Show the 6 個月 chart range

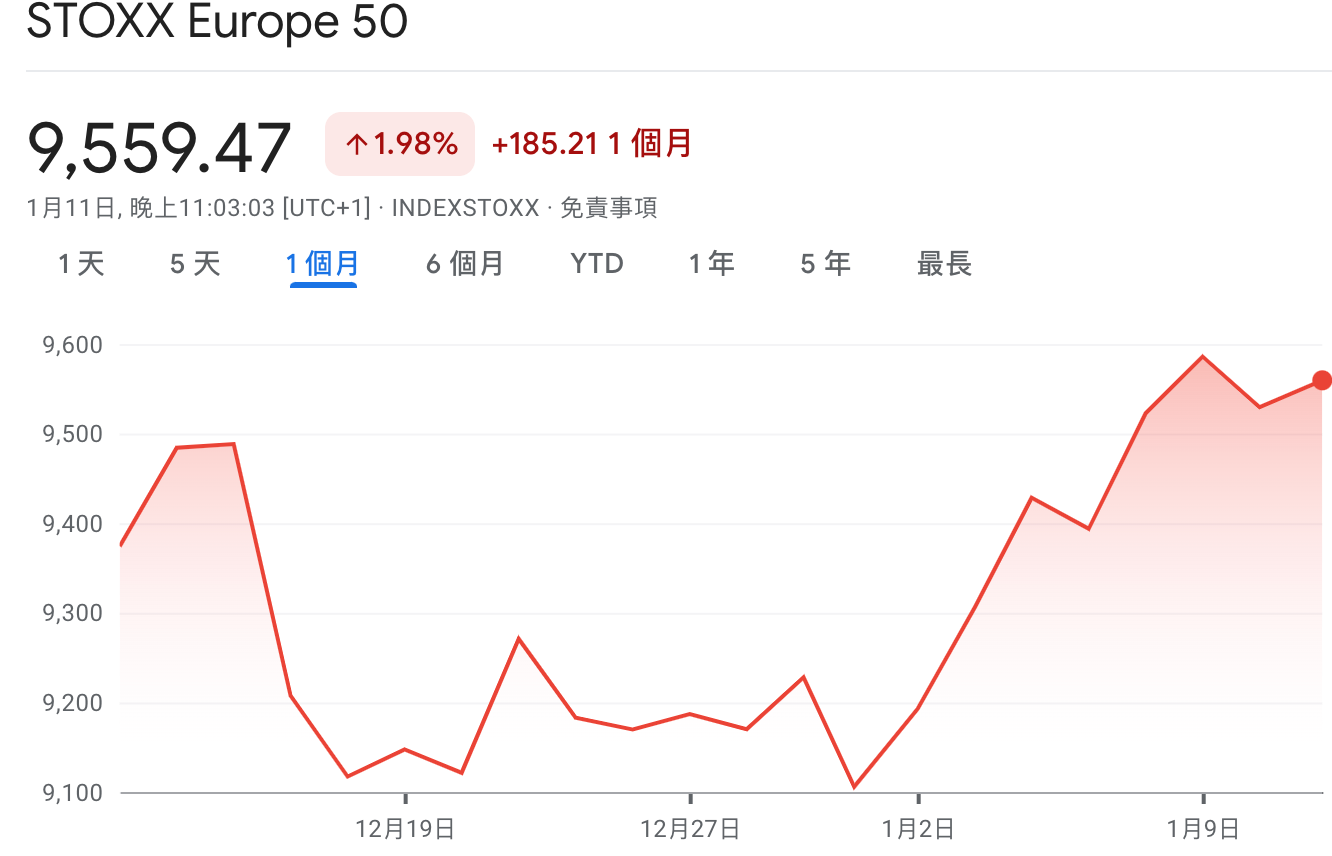(x=465, y=264)
